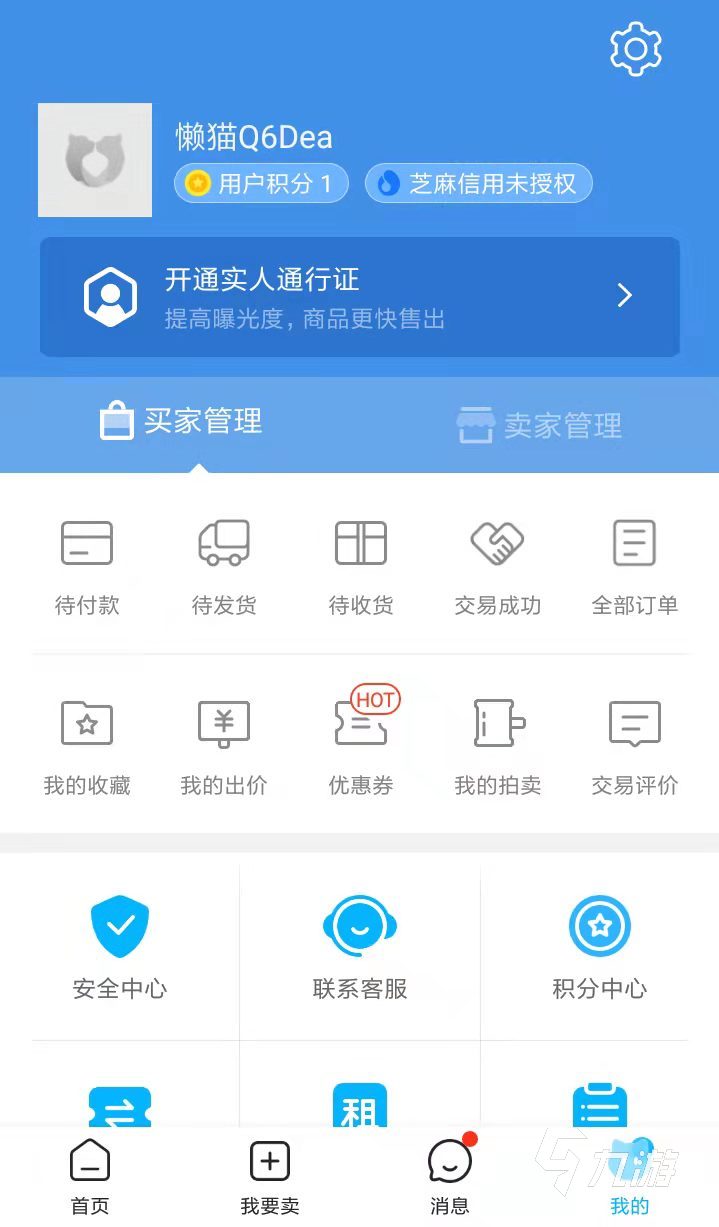Open 安全中心

(x=120, y=946)
